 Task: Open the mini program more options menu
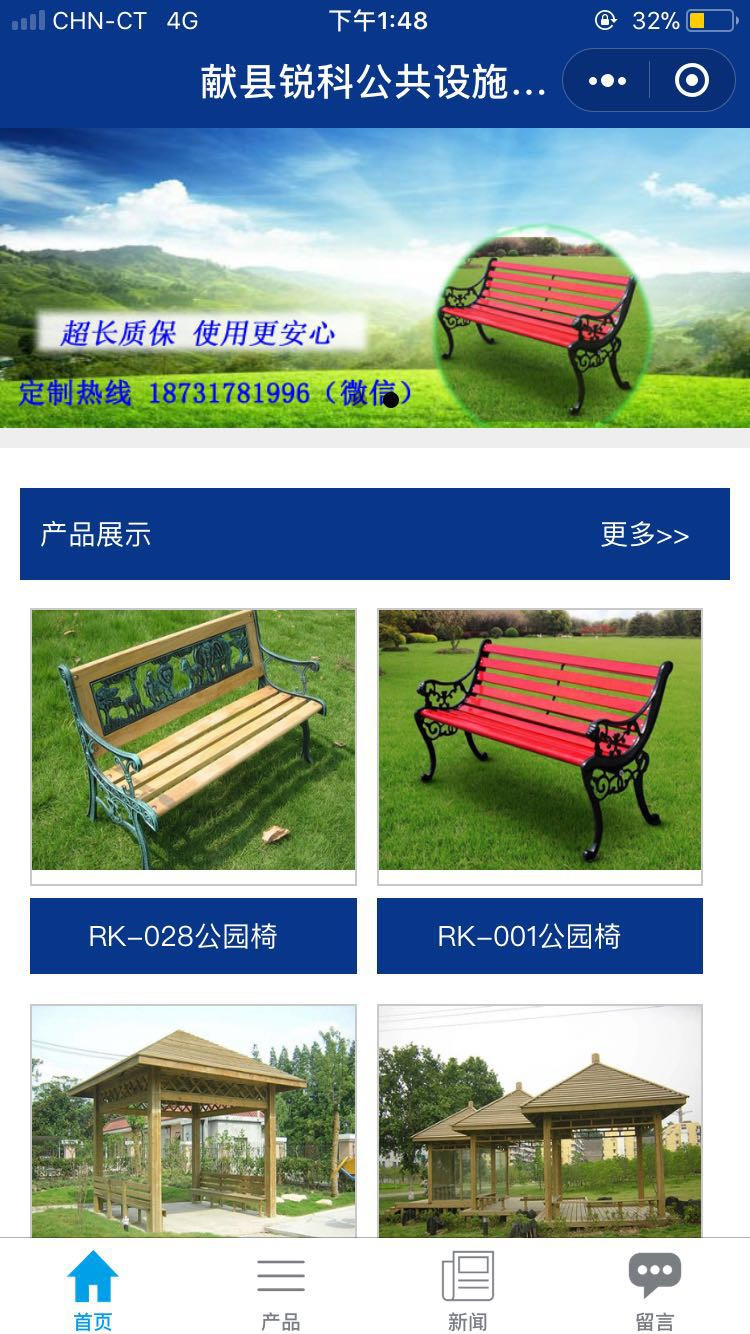tap(607, 81)
